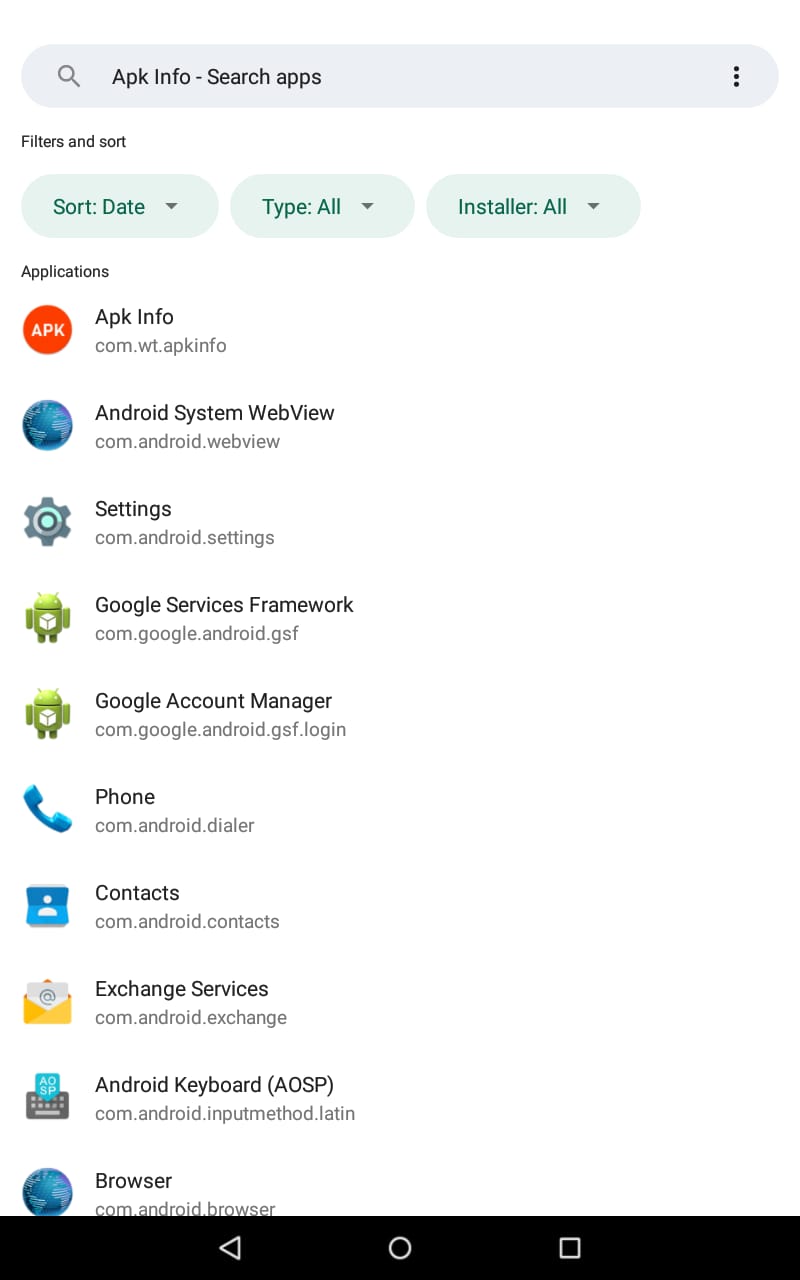
Task: Click the Android System WebView globe icon
Action: tap(47, 426)
